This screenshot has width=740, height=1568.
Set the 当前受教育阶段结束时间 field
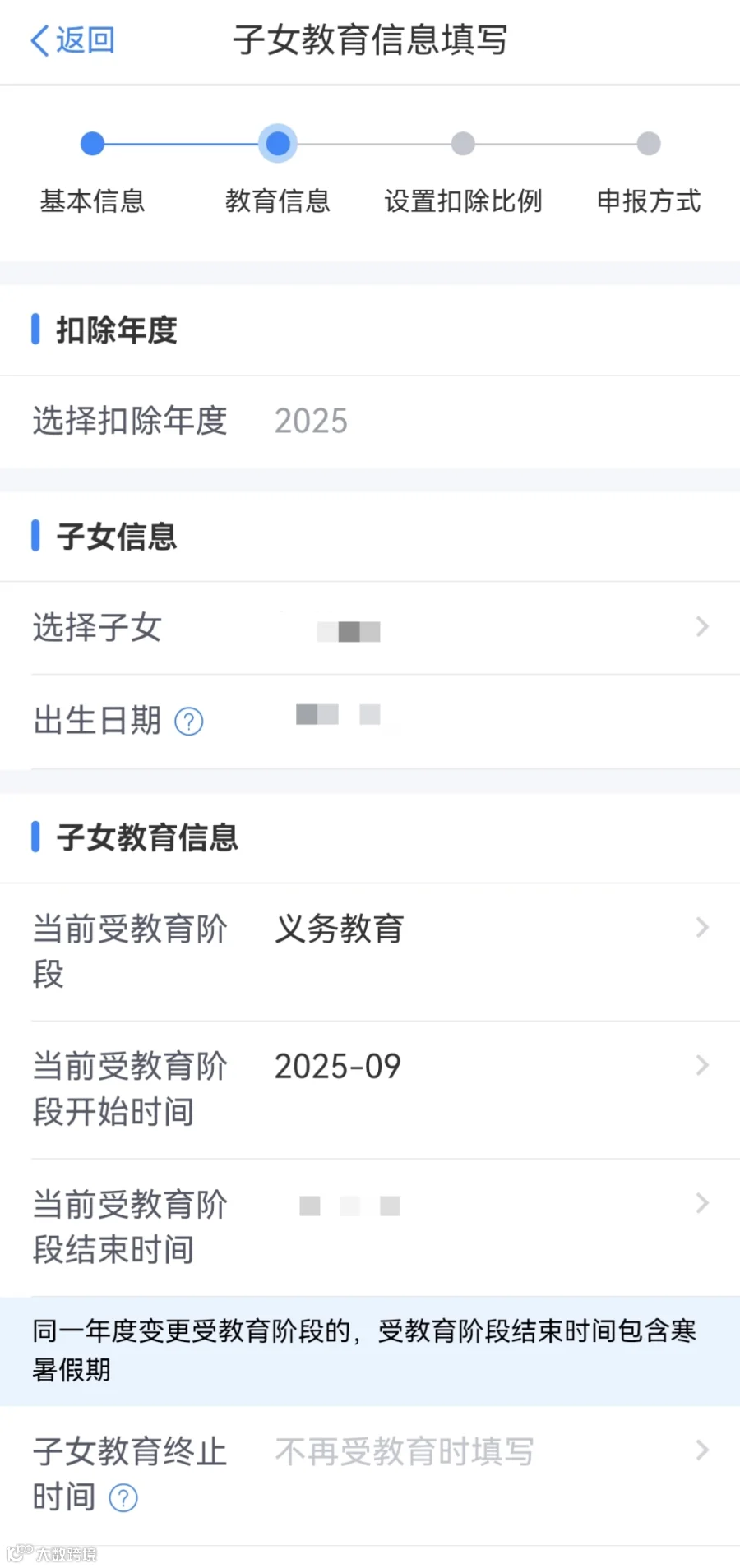pos(349,1205)
